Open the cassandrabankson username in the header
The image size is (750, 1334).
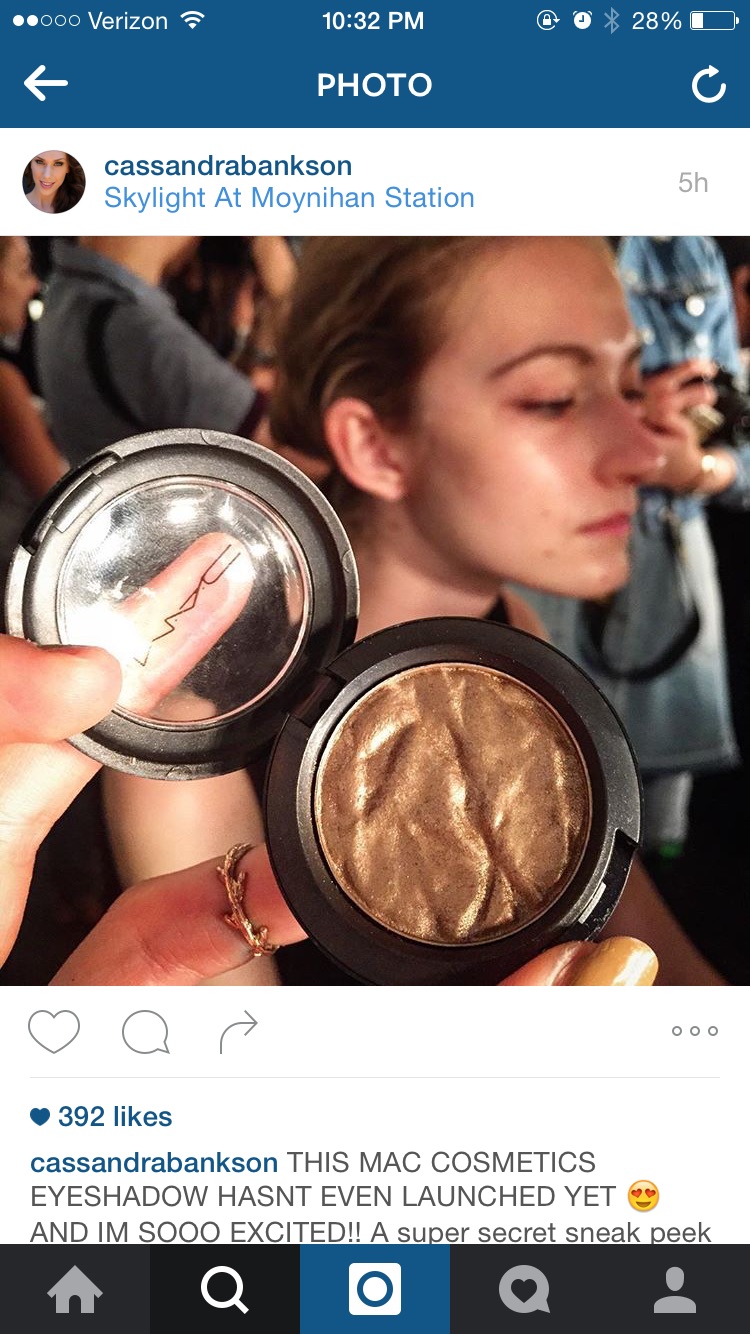click(x=228, y=166)
